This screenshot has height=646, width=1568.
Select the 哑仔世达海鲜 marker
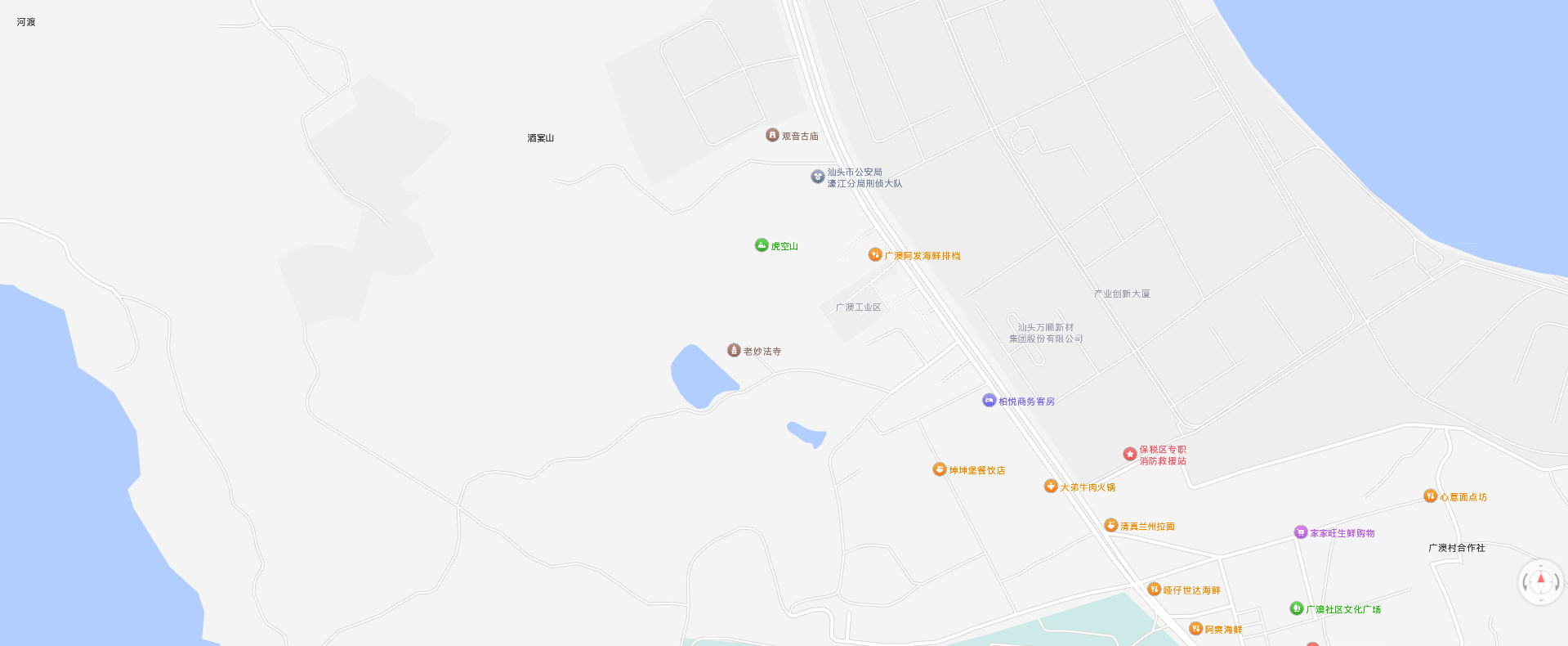click(1154, 590)
